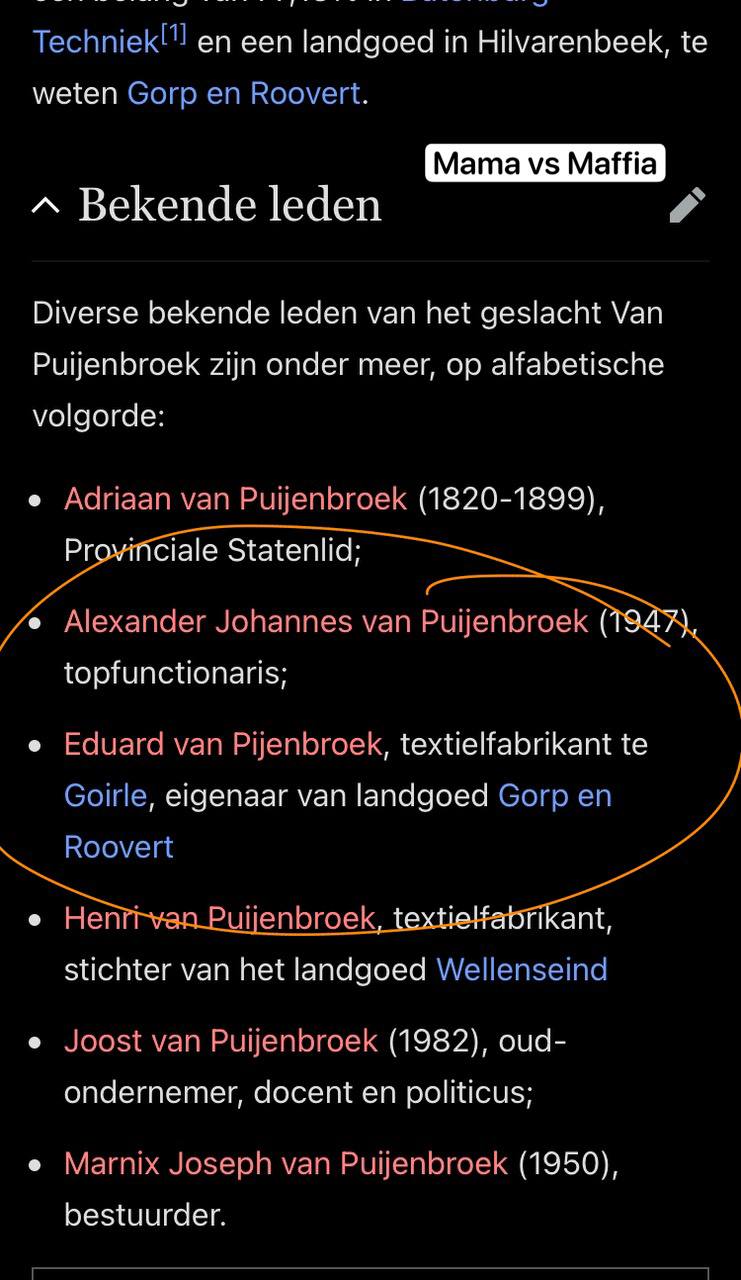Screen dimensions: 741x1280
Task: Open the Alexander Johannes van Puijenbroek link
Action: 326,621
